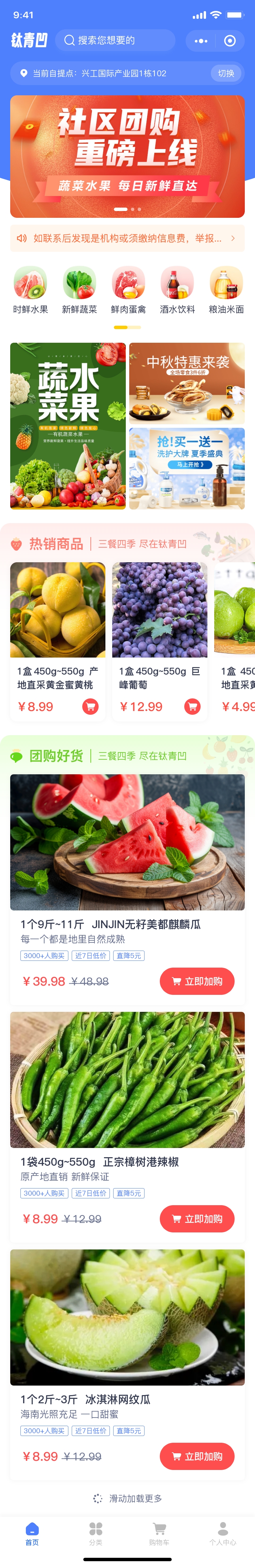Tap 切换 to change the pickup point
Viewport: 255px width, 1568px height.
[x=226, y=73]
